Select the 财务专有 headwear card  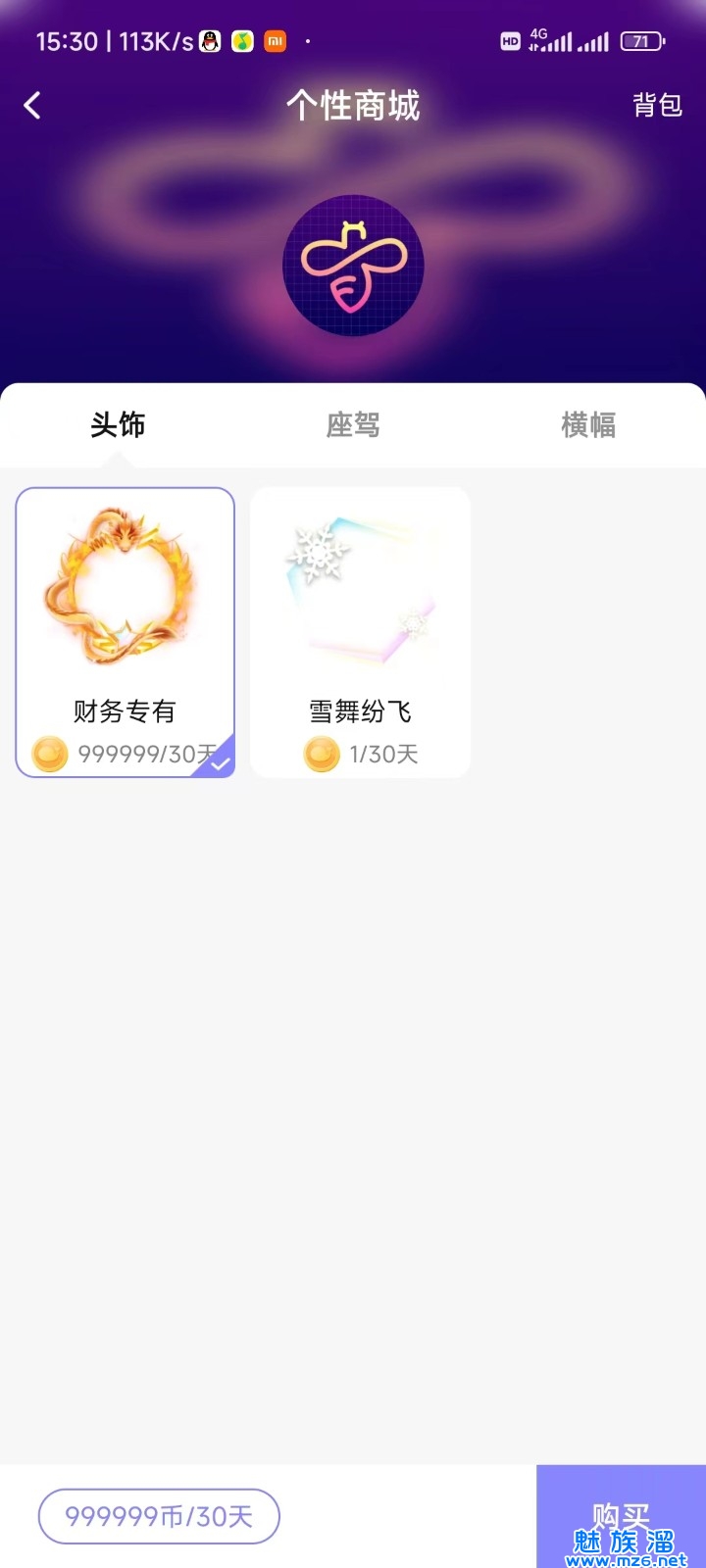[x=126, y=632]
